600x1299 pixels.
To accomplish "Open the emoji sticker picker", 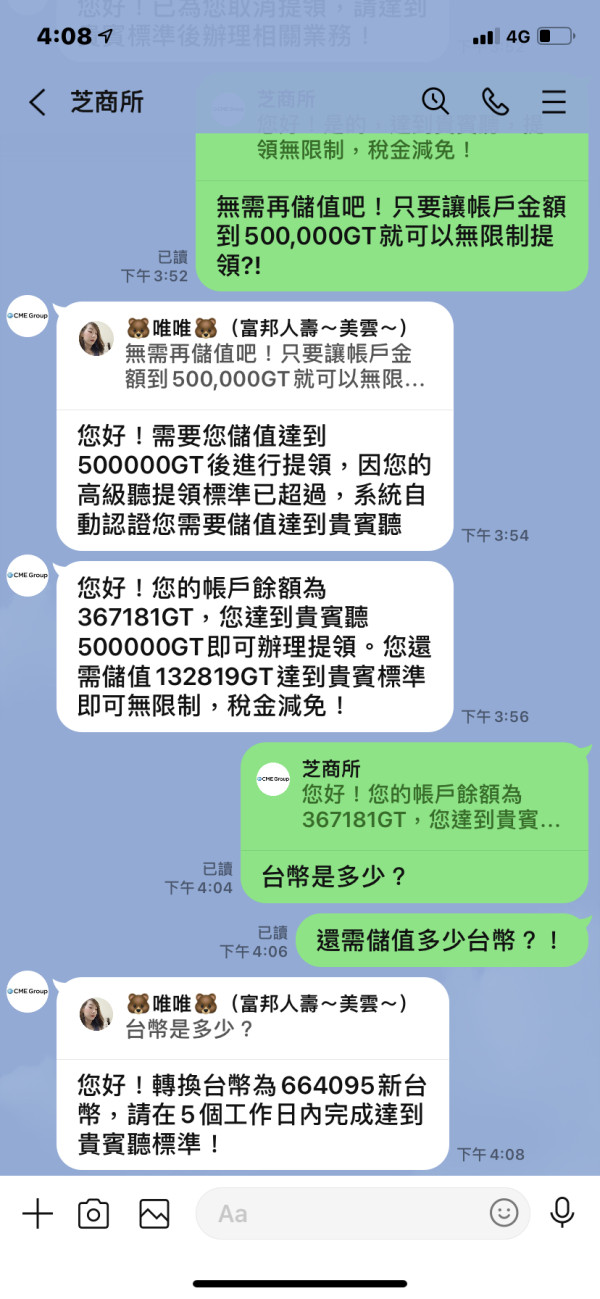I will tap(504, 1214).
